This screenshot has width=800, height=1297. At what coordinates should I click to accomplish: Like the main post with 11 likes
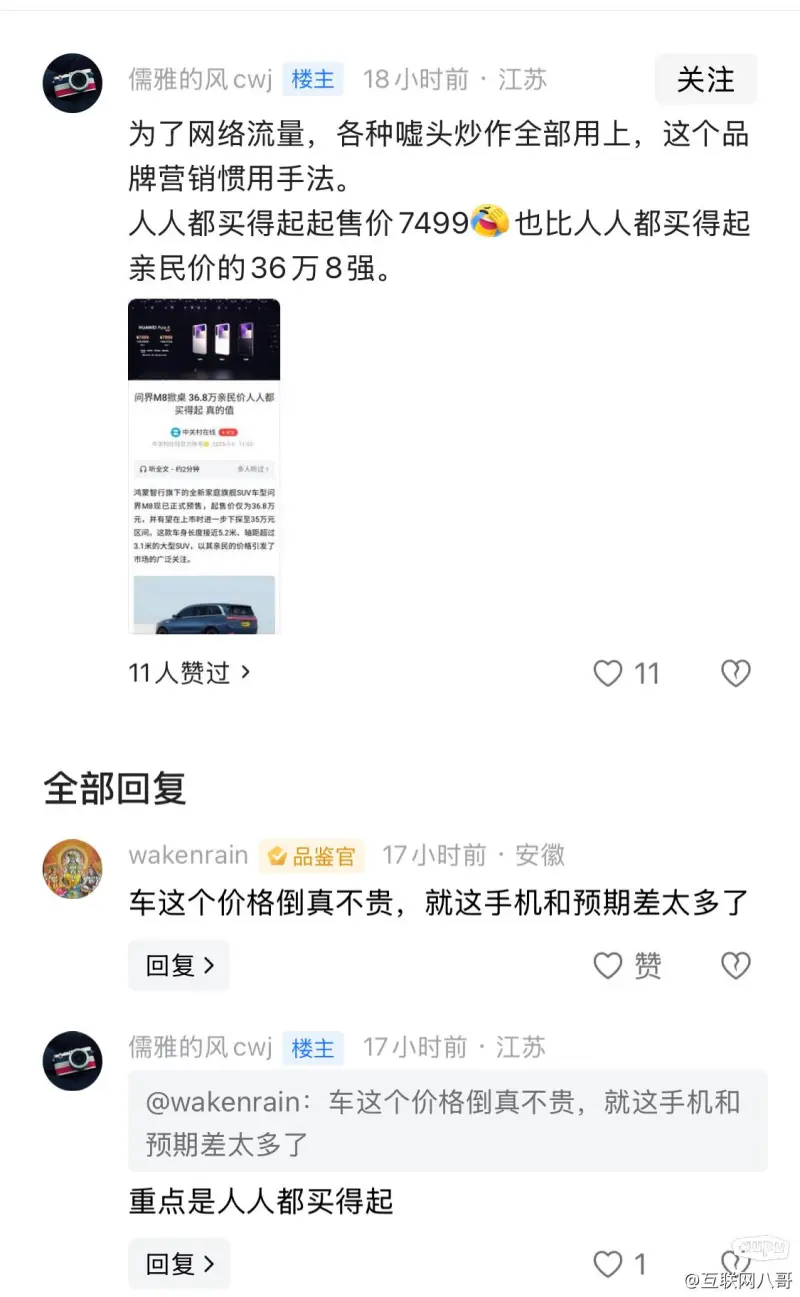coord(609,674)
